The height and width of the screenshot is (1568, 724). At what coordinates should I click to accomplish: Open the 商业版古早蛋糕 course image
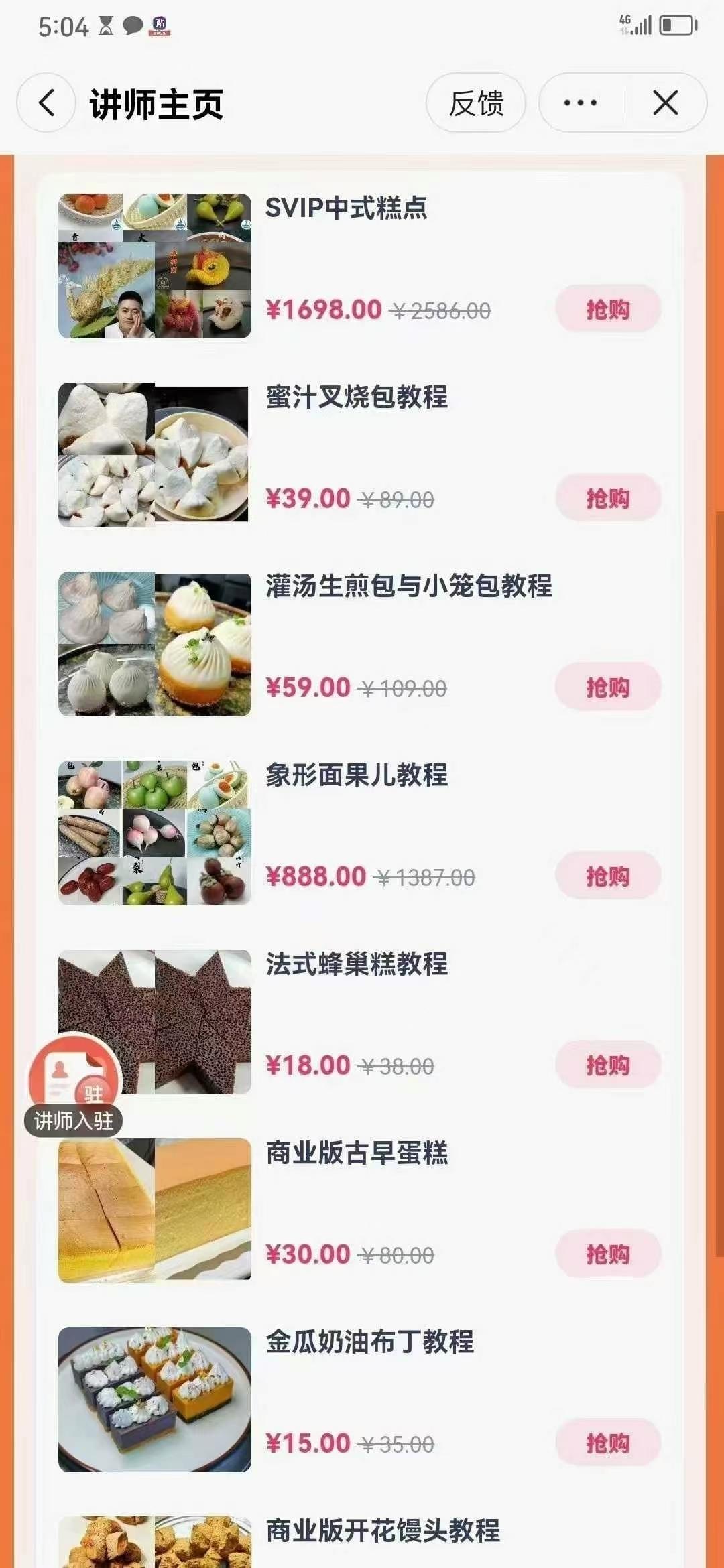pos(155,1211)
